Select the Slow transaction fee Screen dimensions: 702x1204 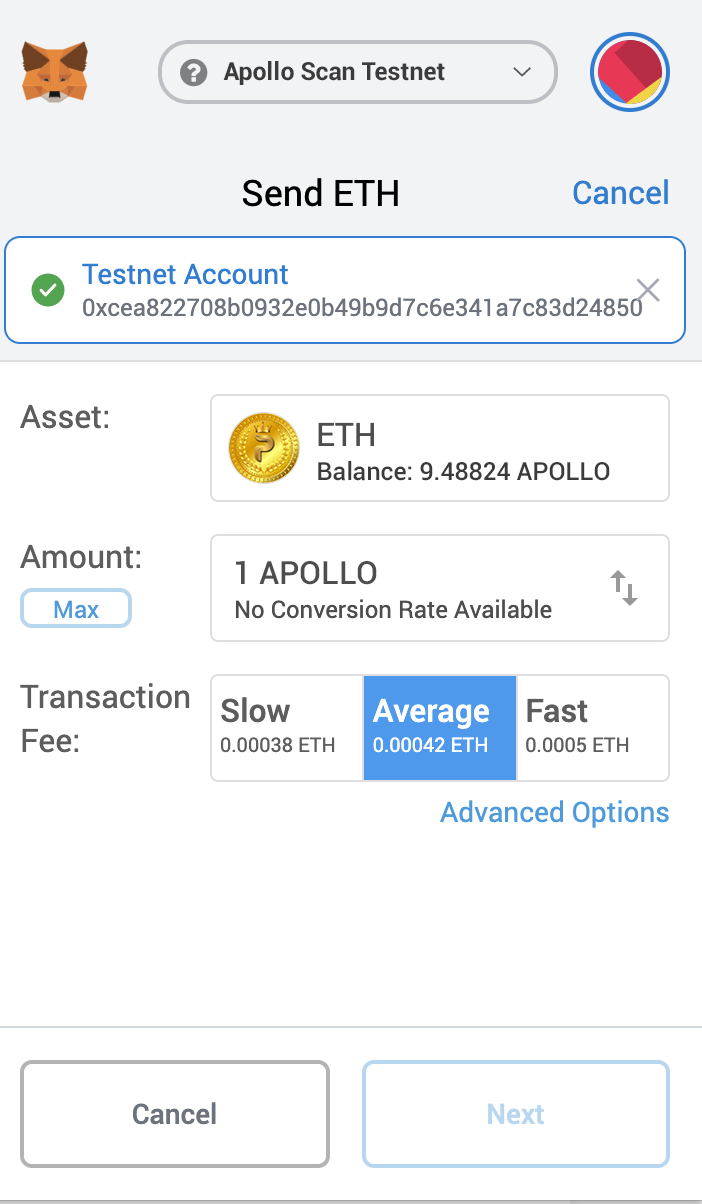(286, 728)
